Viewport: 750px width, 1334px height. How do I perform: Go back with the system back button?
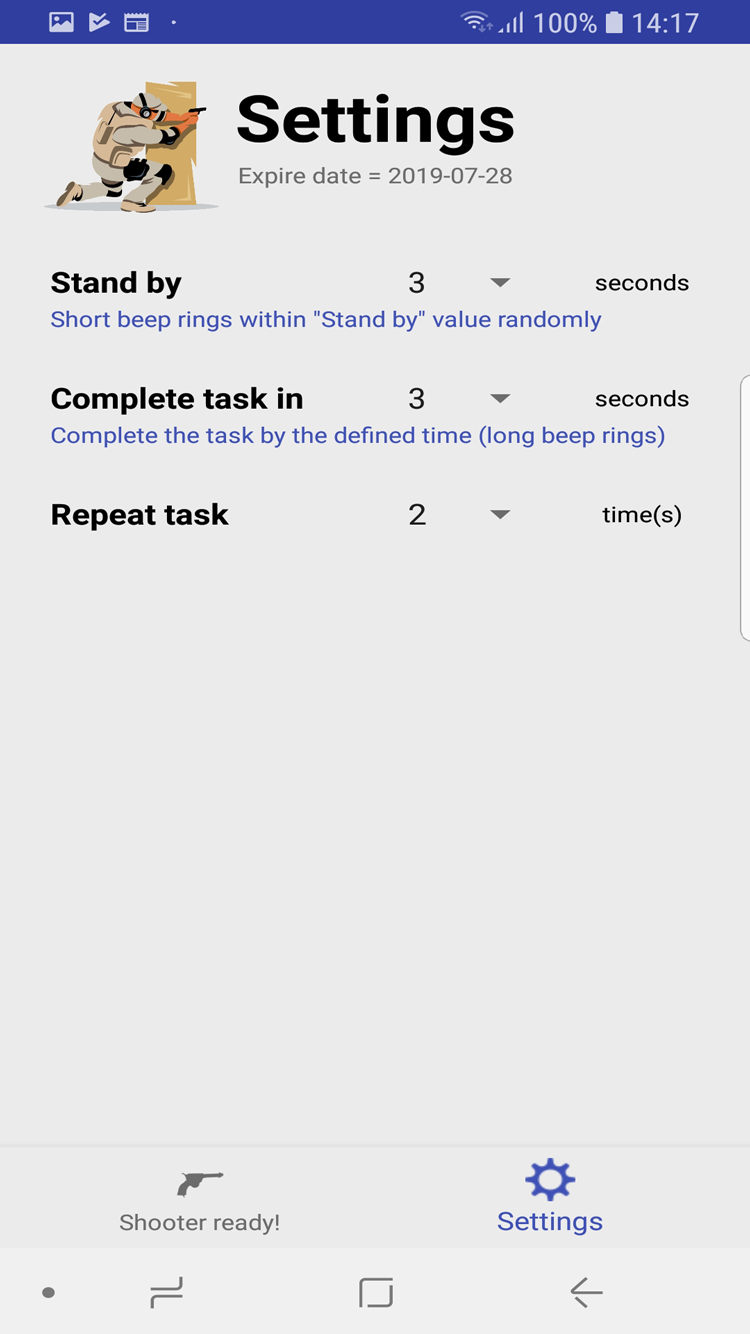(586, 1293)
